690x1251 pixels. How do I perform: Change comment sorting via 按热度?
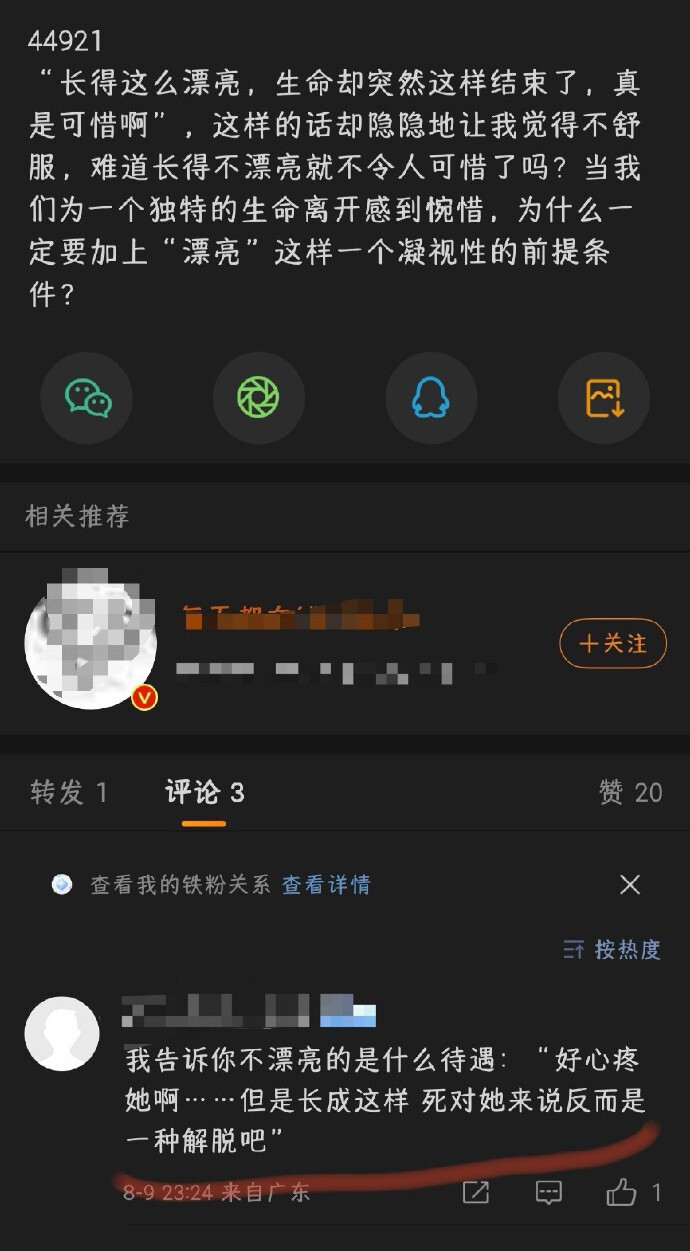tap(612, 949)
